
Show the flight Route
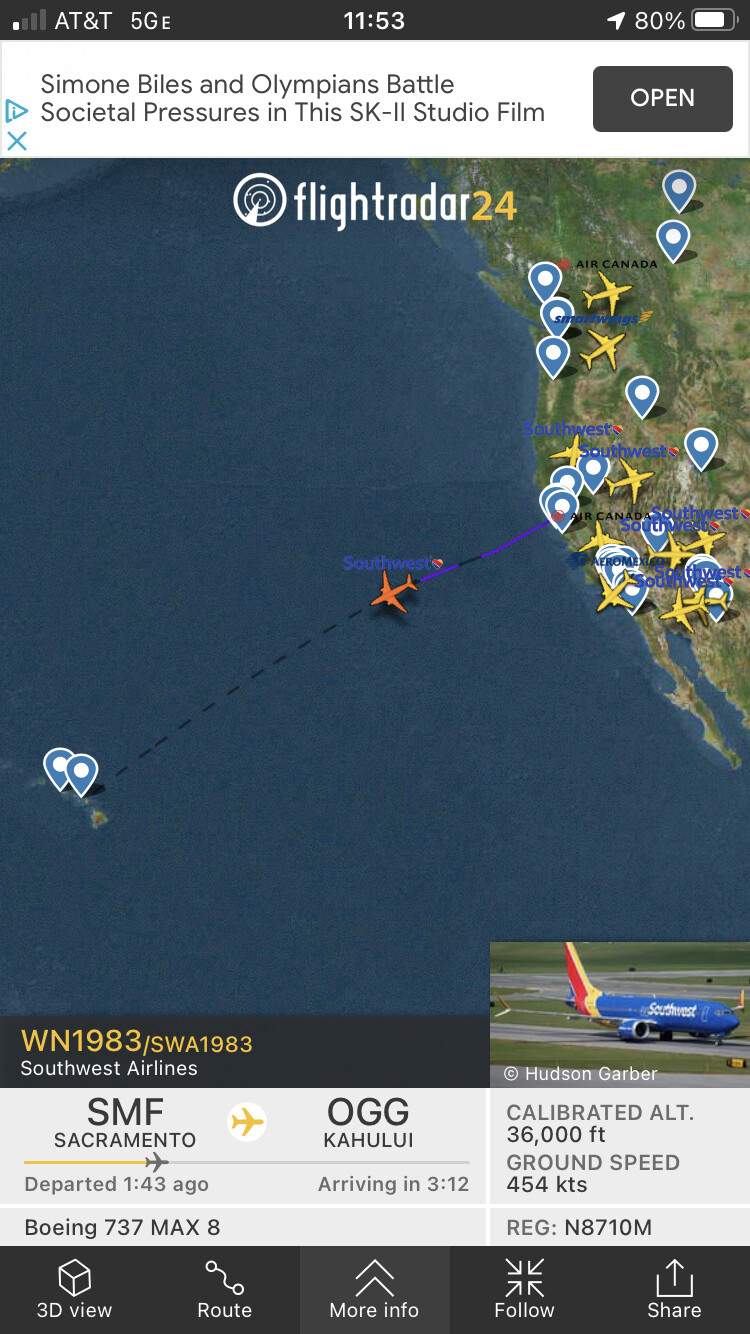[x=224, y=1290]
